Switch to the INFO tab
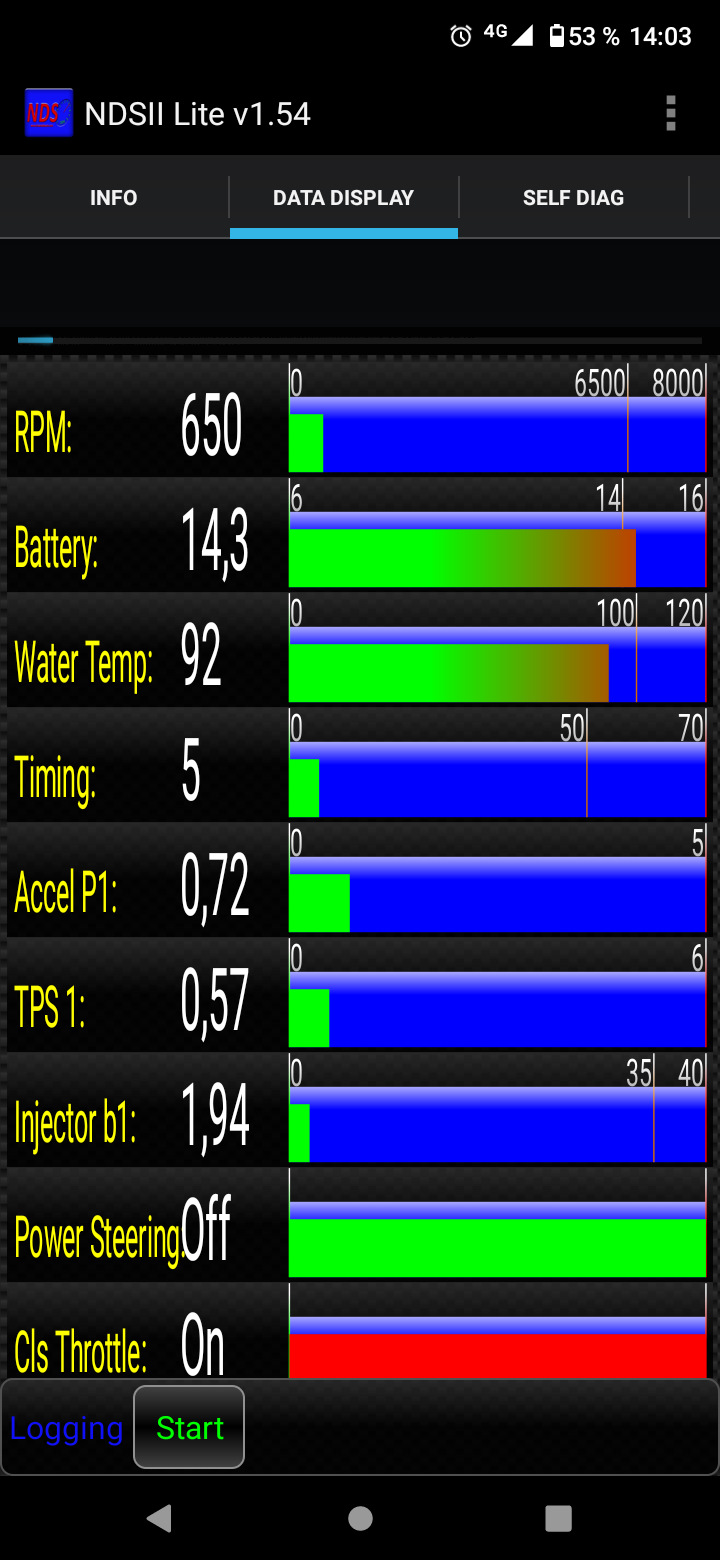Screen dimensions: 720x1560 [114, 198]
